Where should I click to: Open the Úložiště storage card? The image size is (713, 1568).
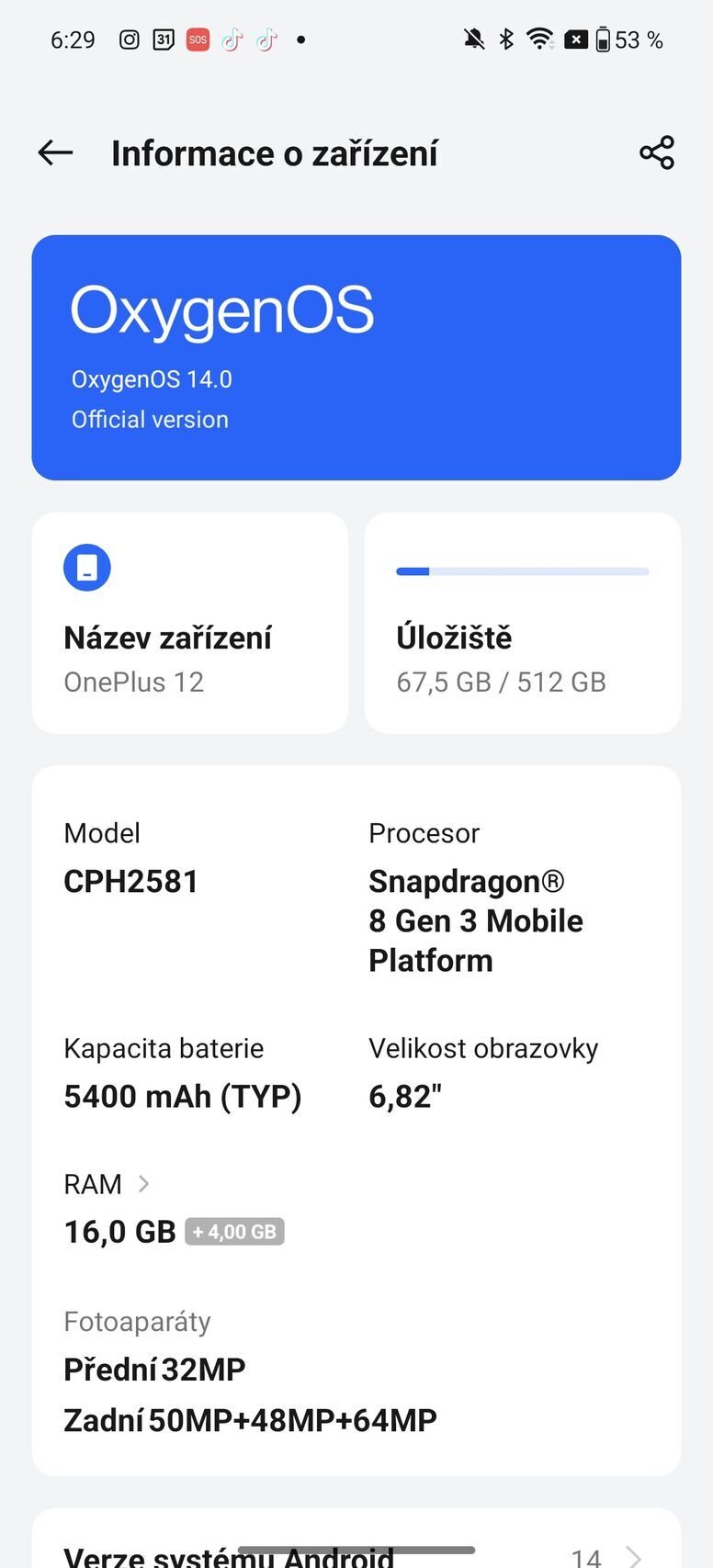tap(522, 623)
